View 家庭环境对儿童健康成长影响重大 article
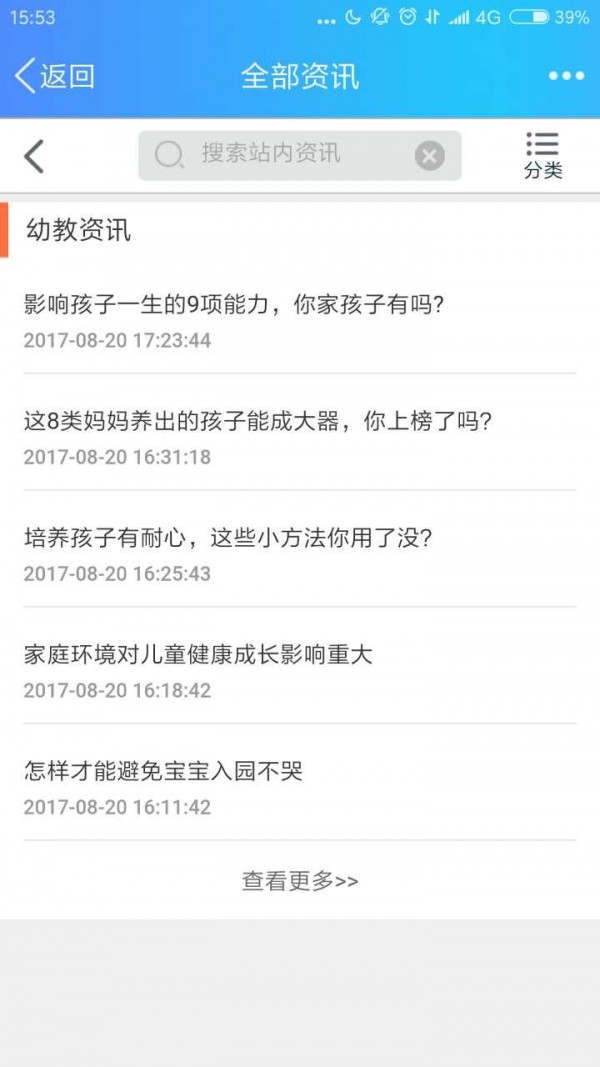600x1067 pixels. pyautogui.click(x=198, y=655)
